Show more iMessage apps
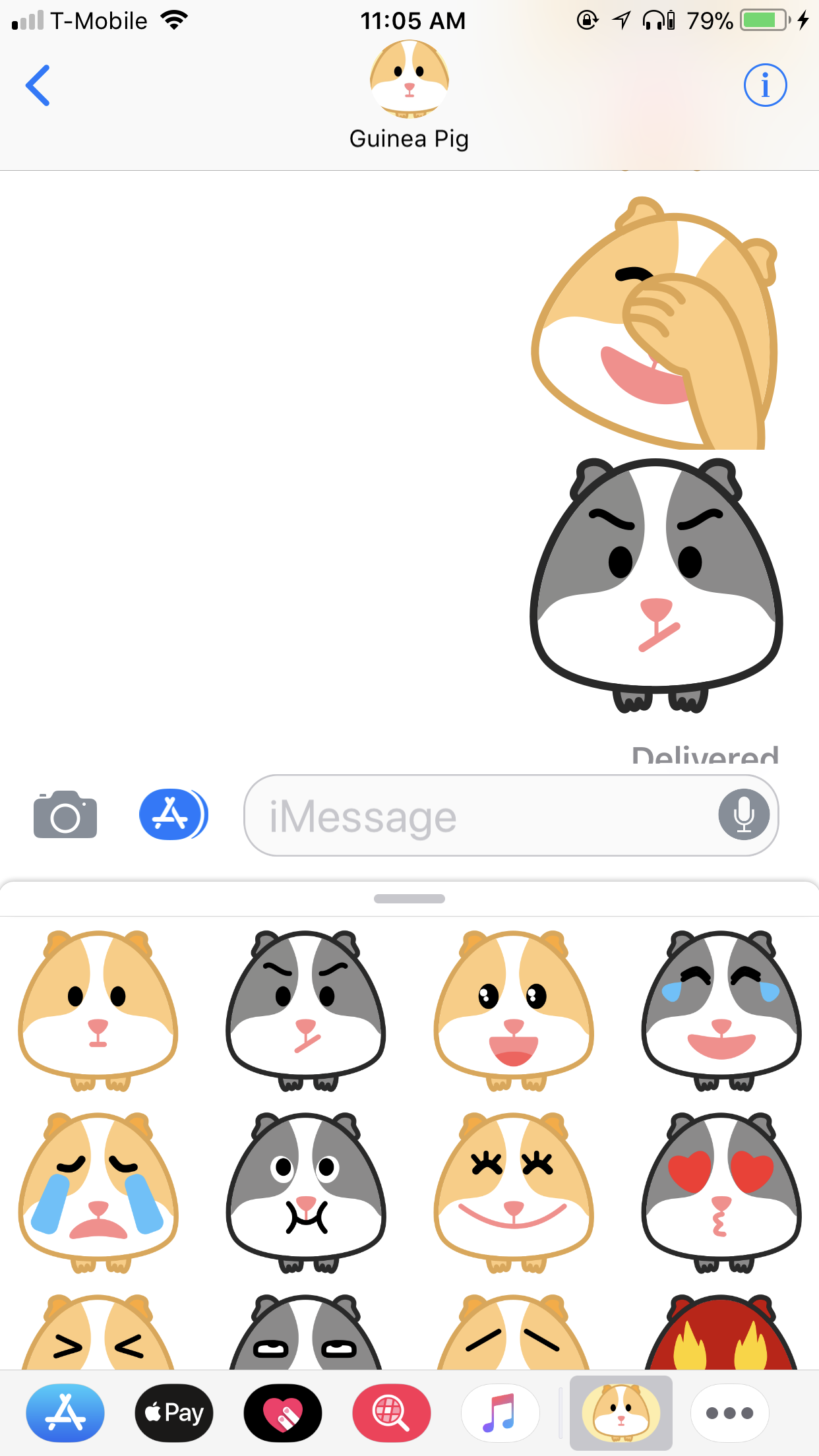This screenshot has height=1456, width=819. point(729,1413)
